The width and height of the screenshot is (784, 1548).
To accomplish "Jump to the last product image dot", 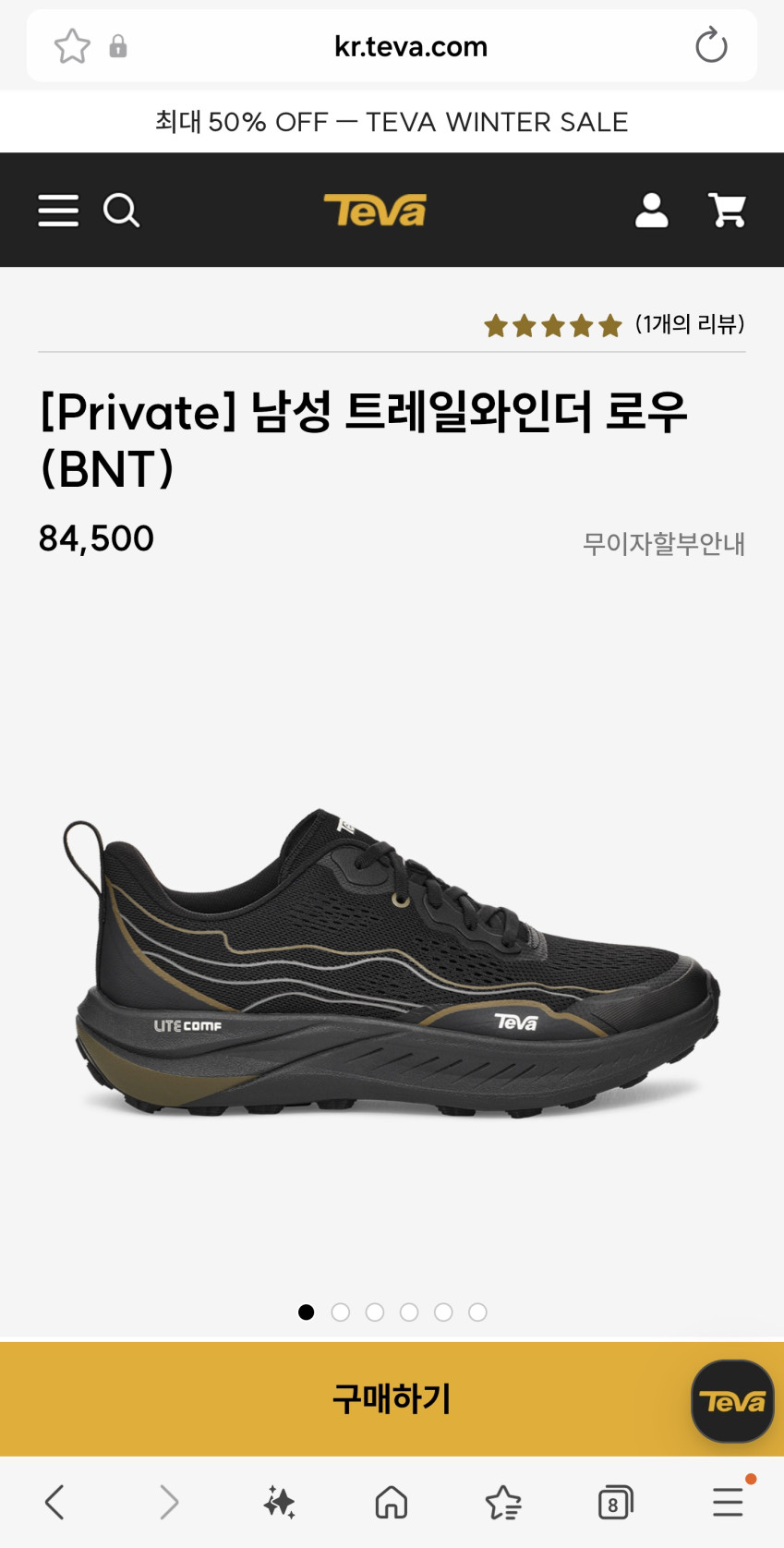I will click(477, 1312).
